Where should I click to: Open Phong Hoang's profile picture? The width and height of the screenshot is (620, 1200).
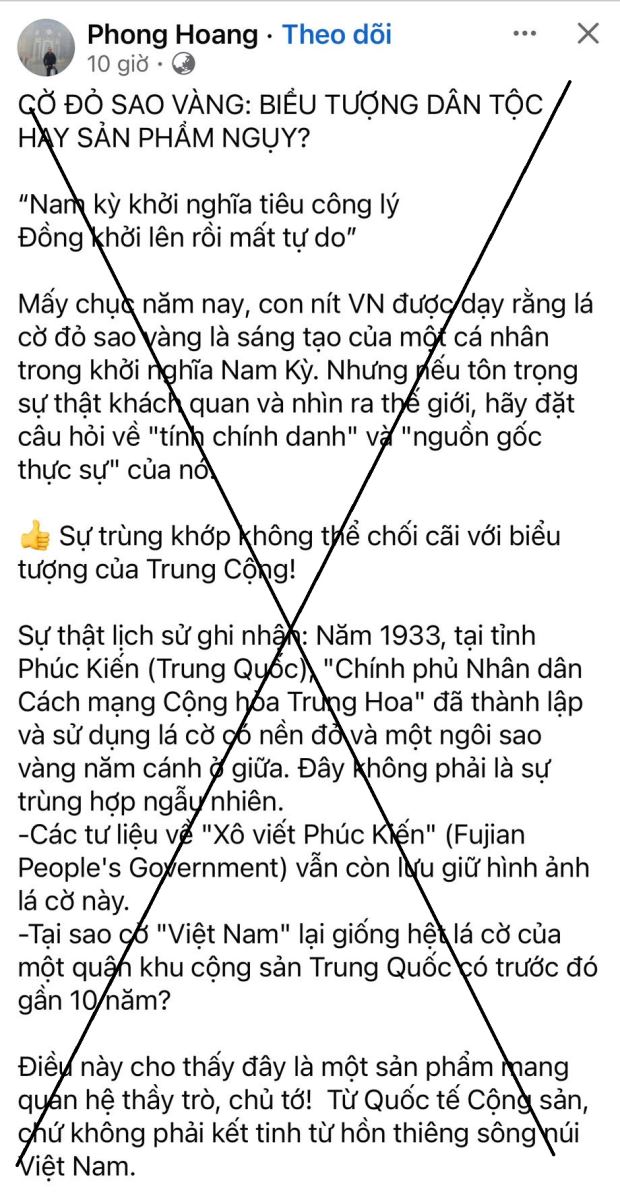pyautogui.click(x=46, y=47)
